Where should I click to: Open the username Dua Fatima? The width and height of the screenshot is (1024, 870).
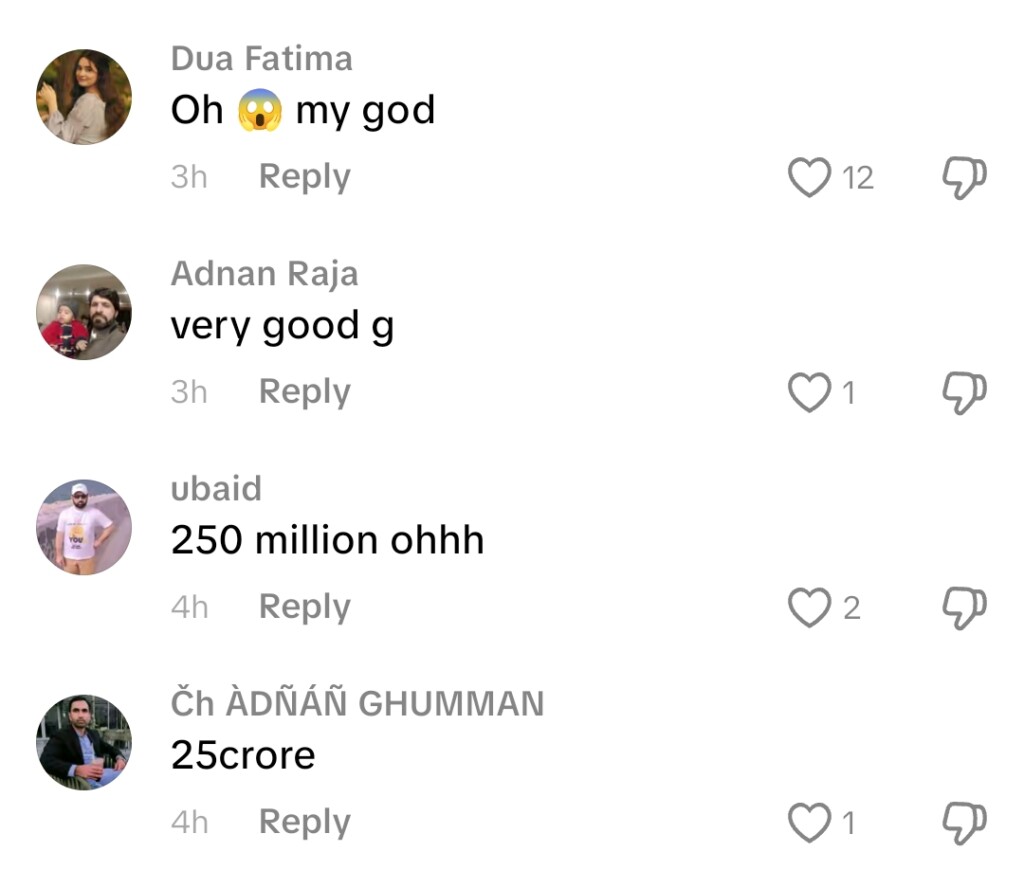[x=261, y=58]
